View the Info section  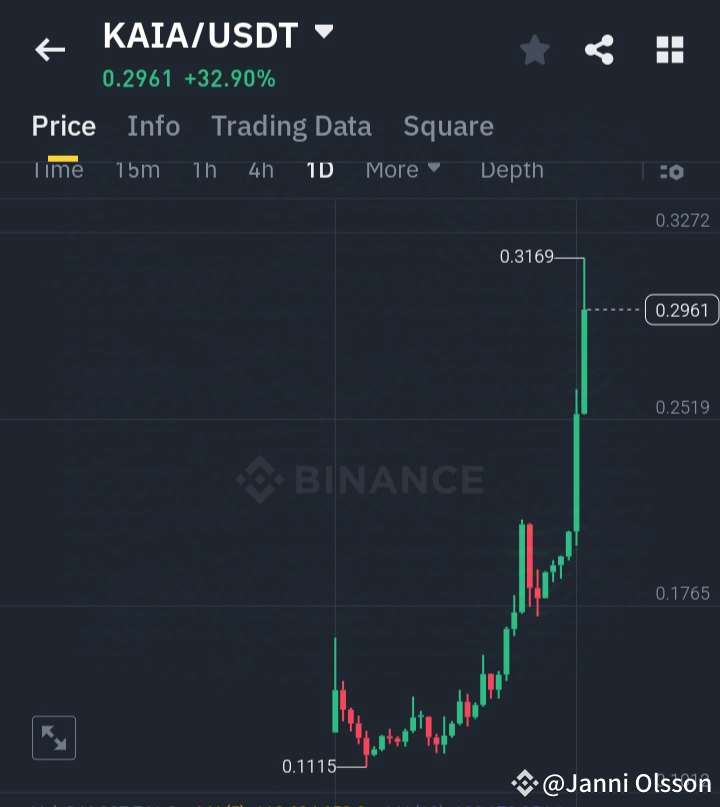[153, 126]
